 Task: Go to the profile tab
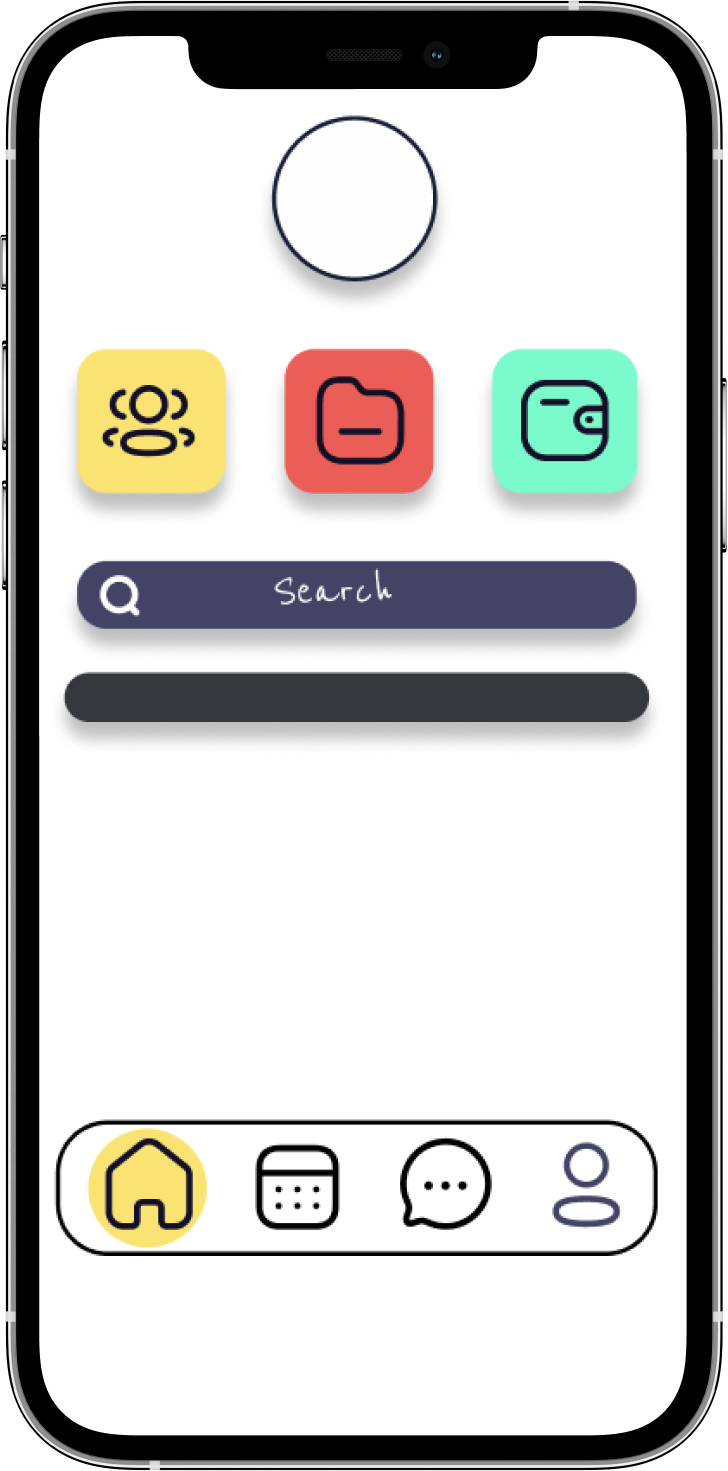(586, 1186)
